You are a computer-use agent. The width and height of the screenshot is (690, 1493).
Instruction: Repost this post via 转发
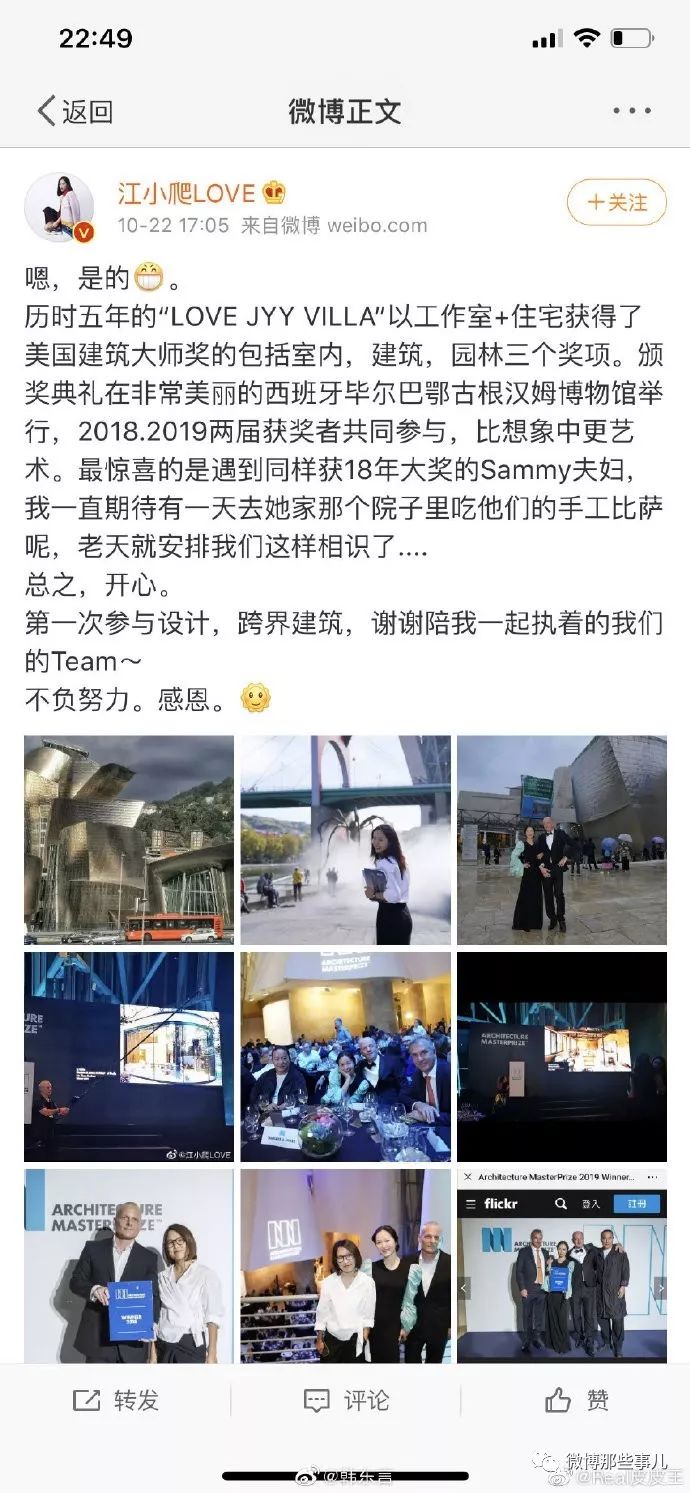[115, 1401]
